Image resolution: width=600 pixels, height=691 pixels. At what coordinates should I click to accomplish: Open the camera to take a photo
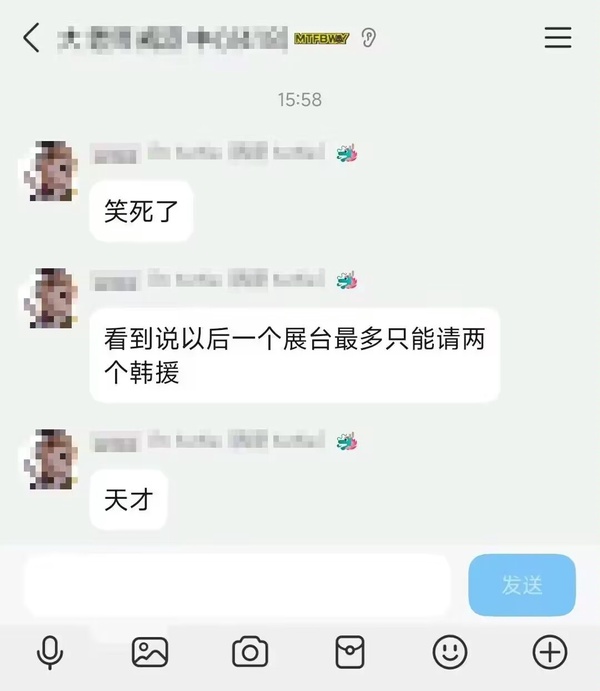click(250, 653)
